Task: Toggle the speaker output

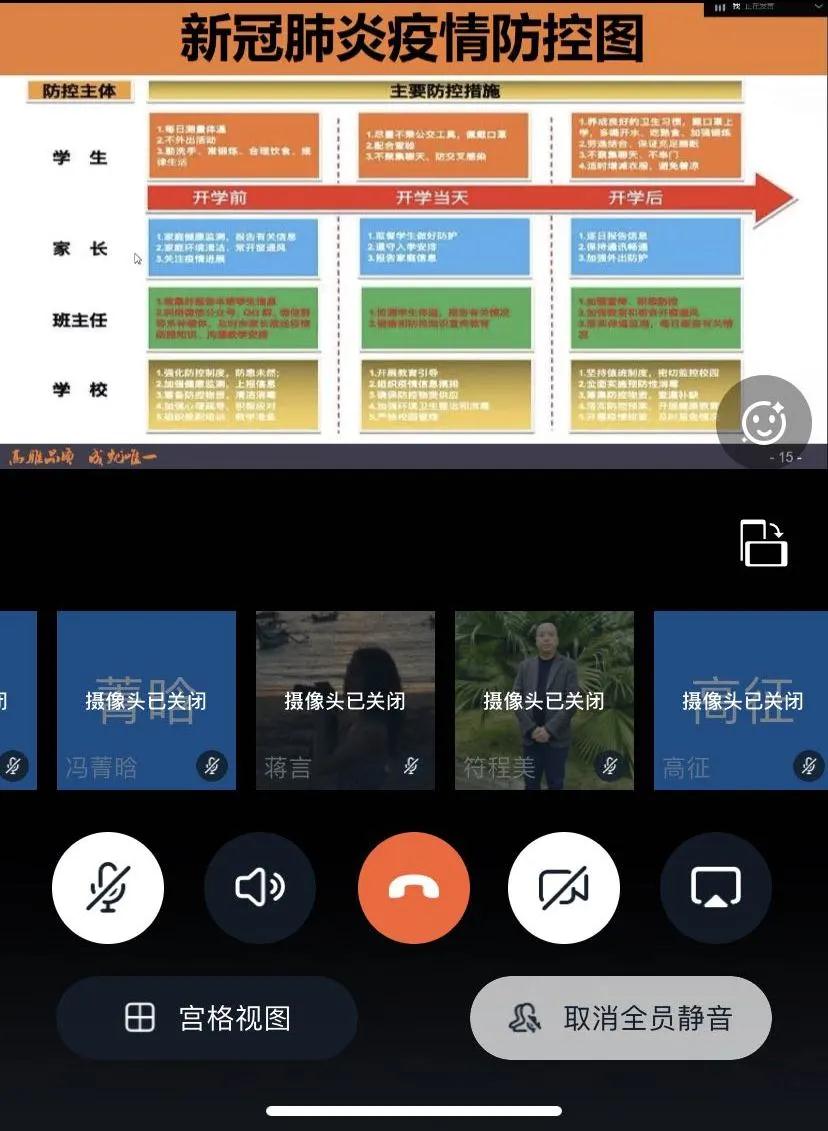Action: 260,887
